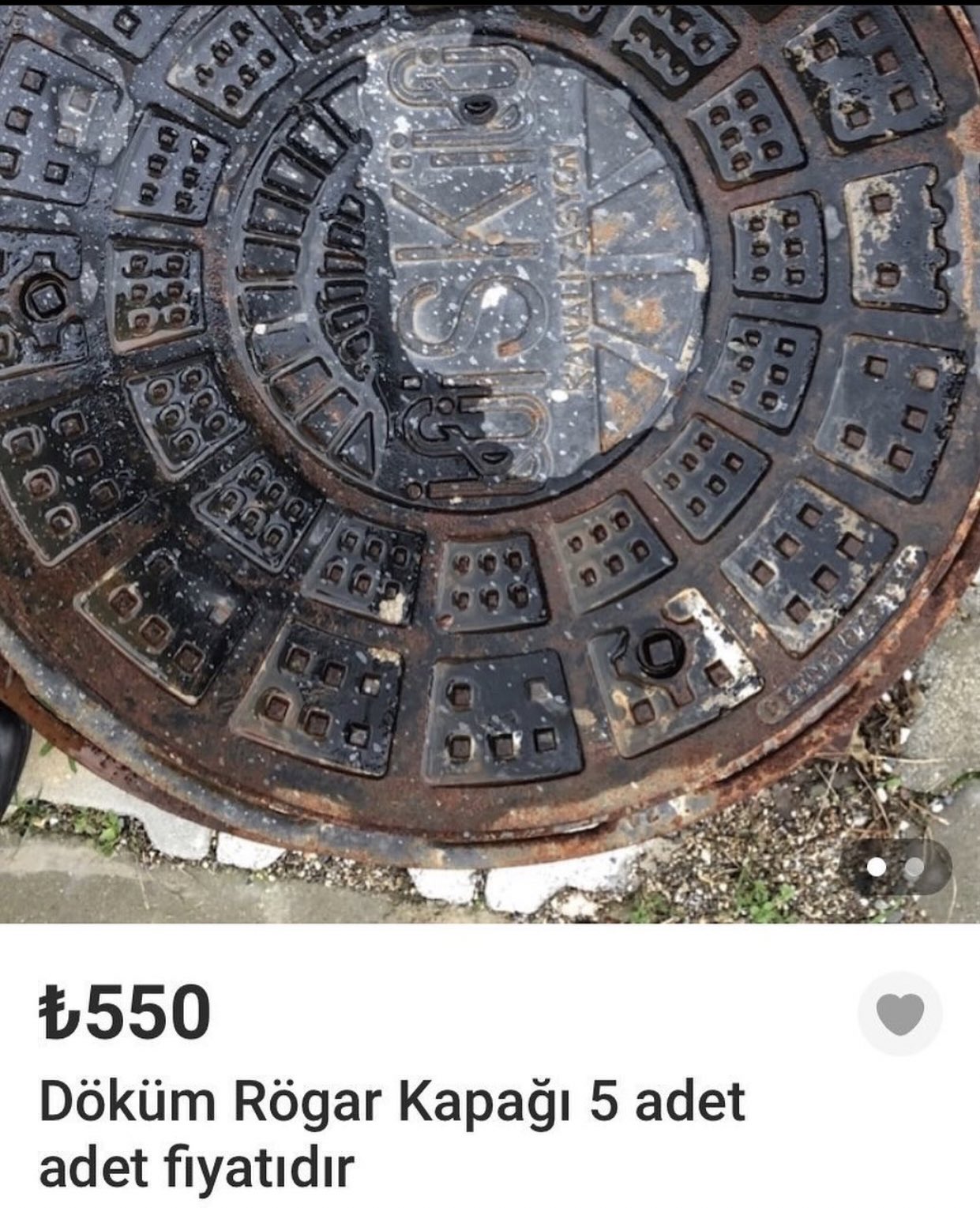Tap the photo page indicator dots
The image size is (980, 1208).
[895, 867]
